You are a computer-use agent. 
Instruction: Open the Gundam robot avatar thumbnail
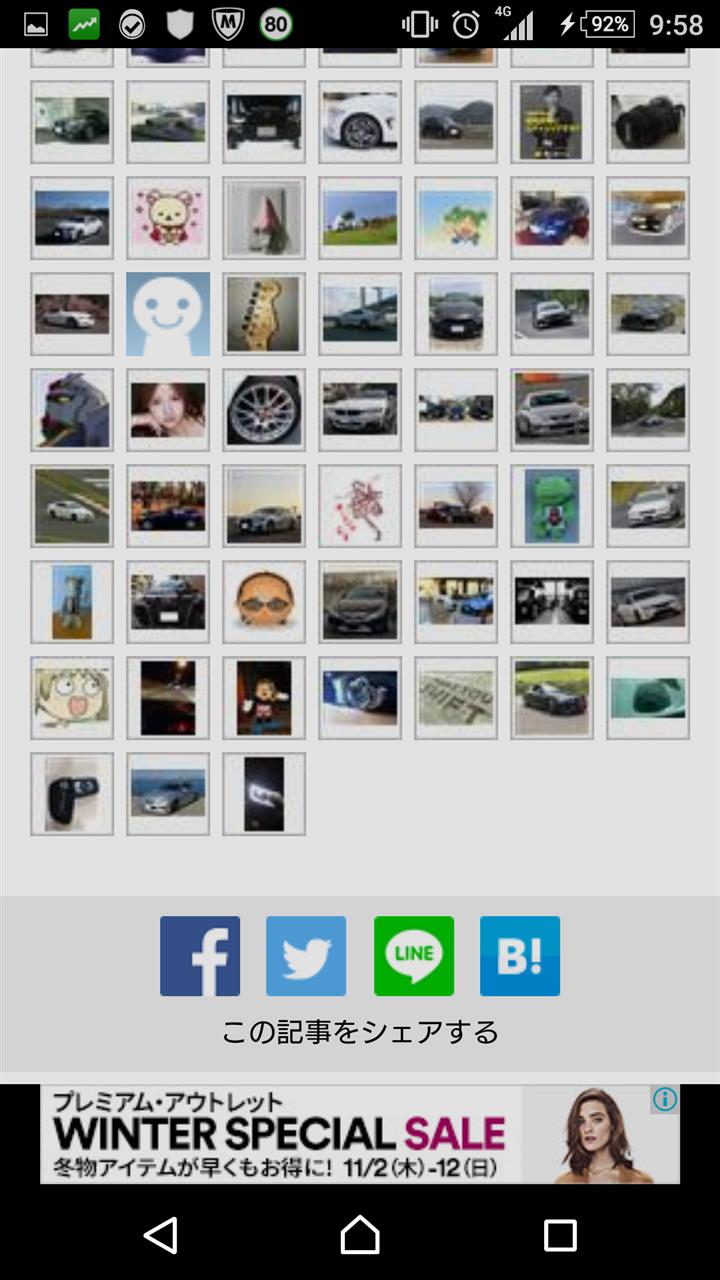tap(72, 410)
